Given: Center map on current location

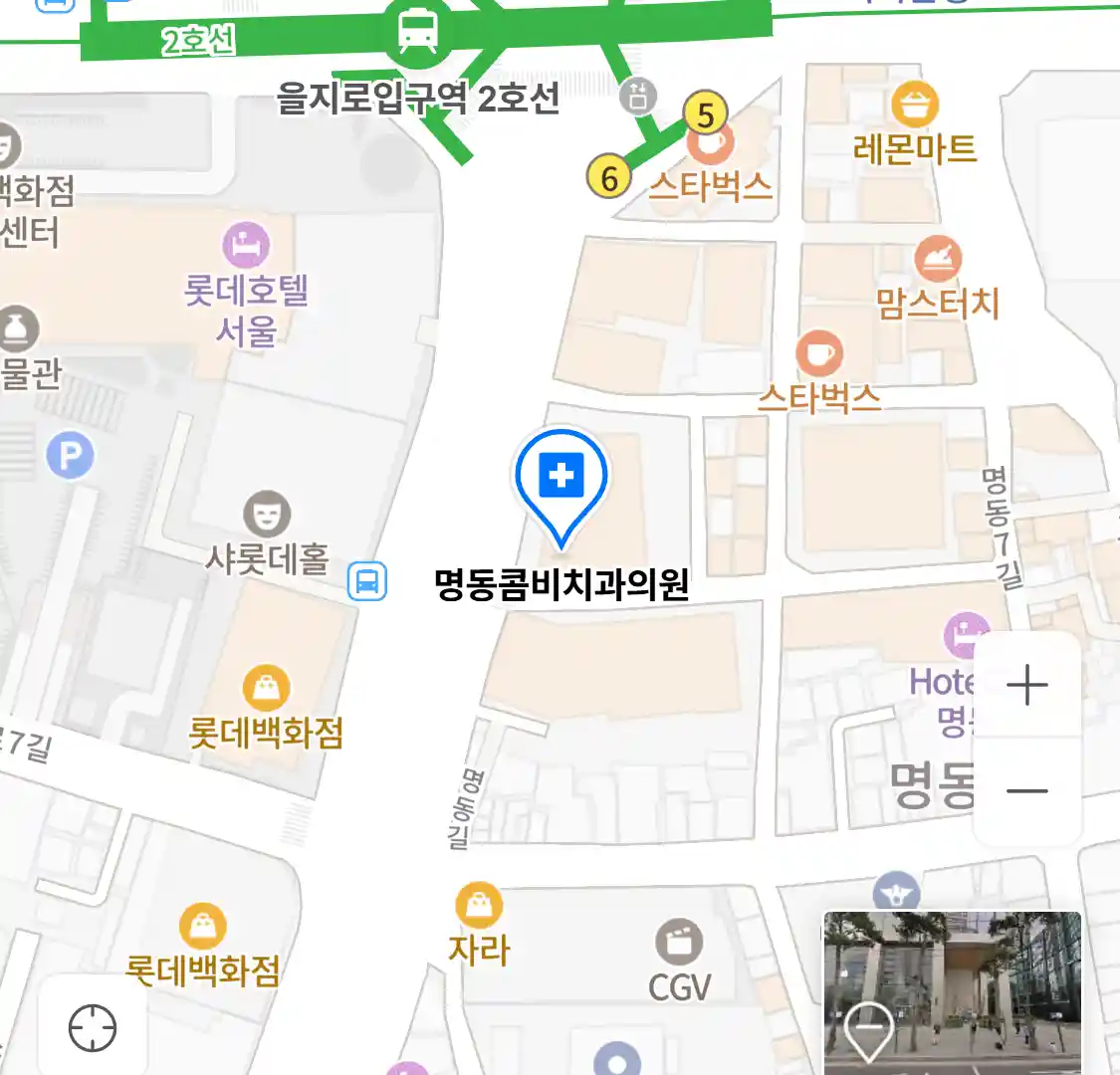Looking at the screenshot, I should click(93, 1027).
